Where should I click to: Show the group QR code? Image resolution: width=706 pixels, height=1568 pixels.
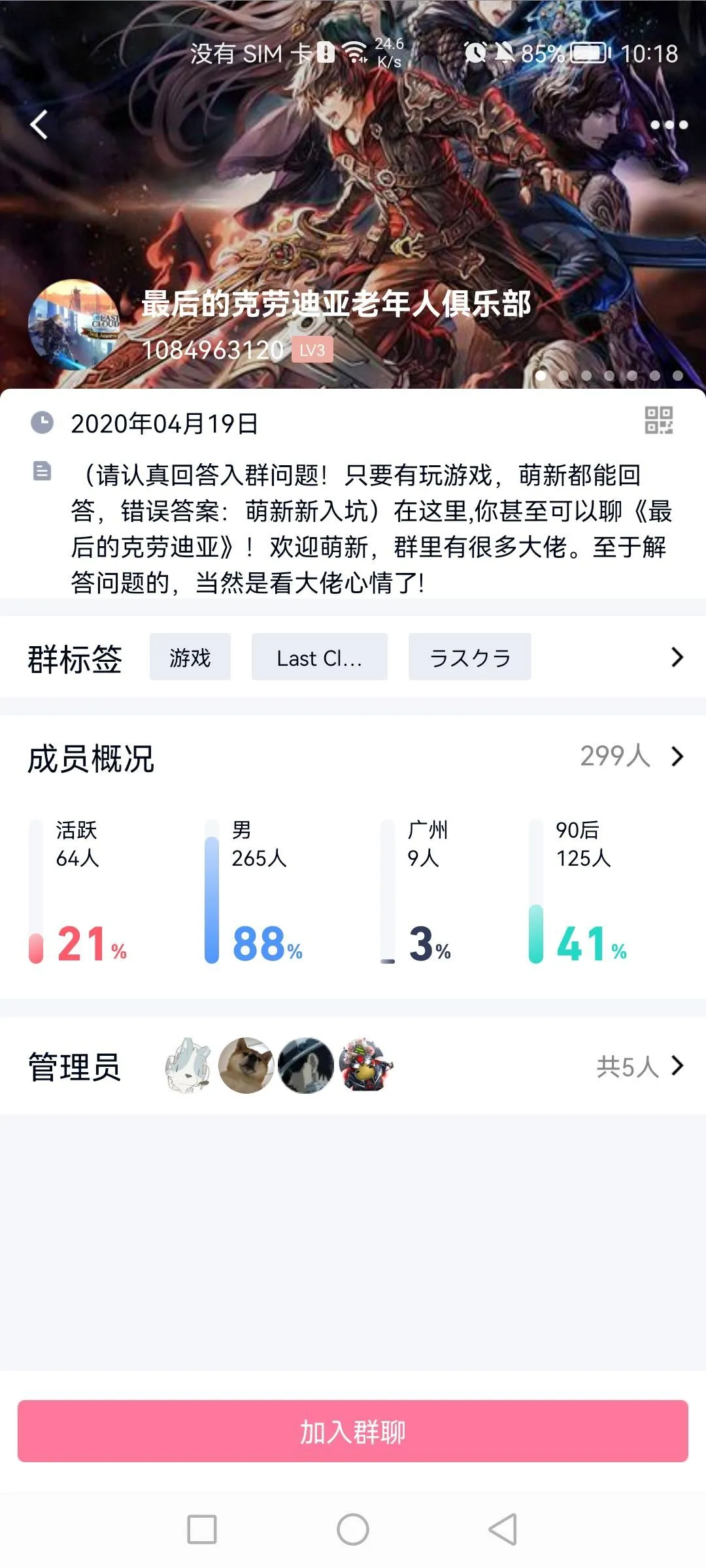point(658,420)
